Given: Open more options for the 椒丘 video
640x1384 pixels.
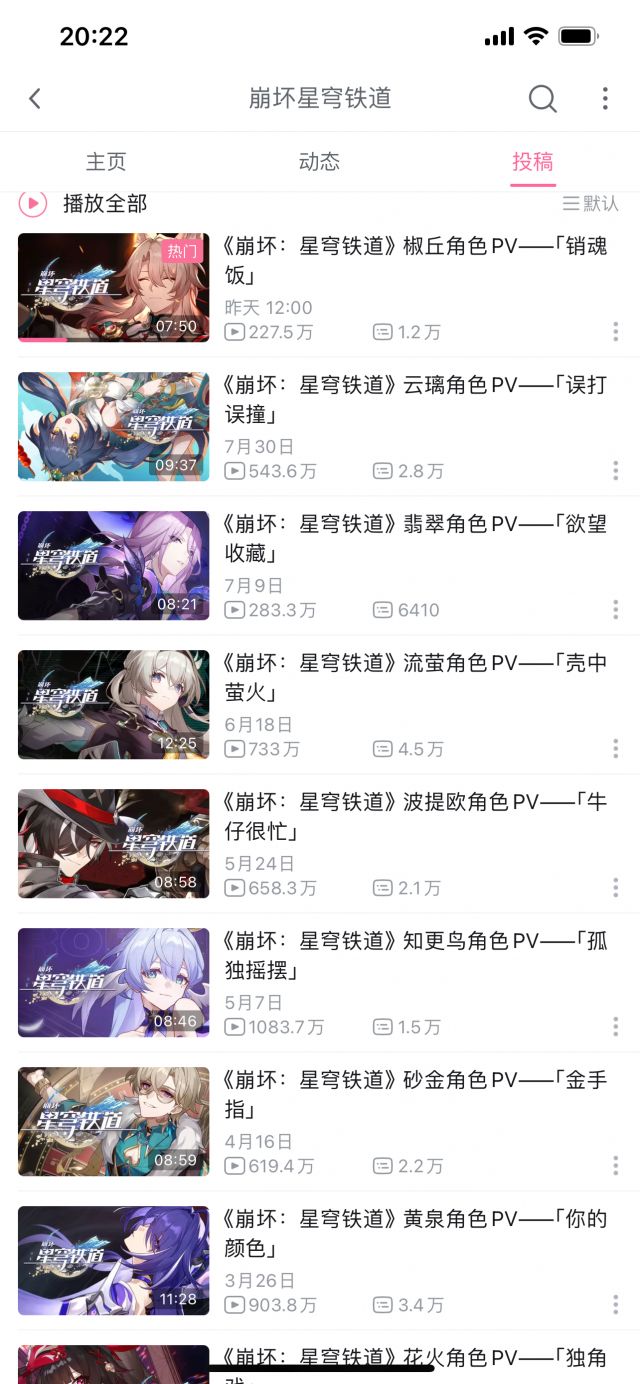Looking at the screenshot, I should [615, 332].
